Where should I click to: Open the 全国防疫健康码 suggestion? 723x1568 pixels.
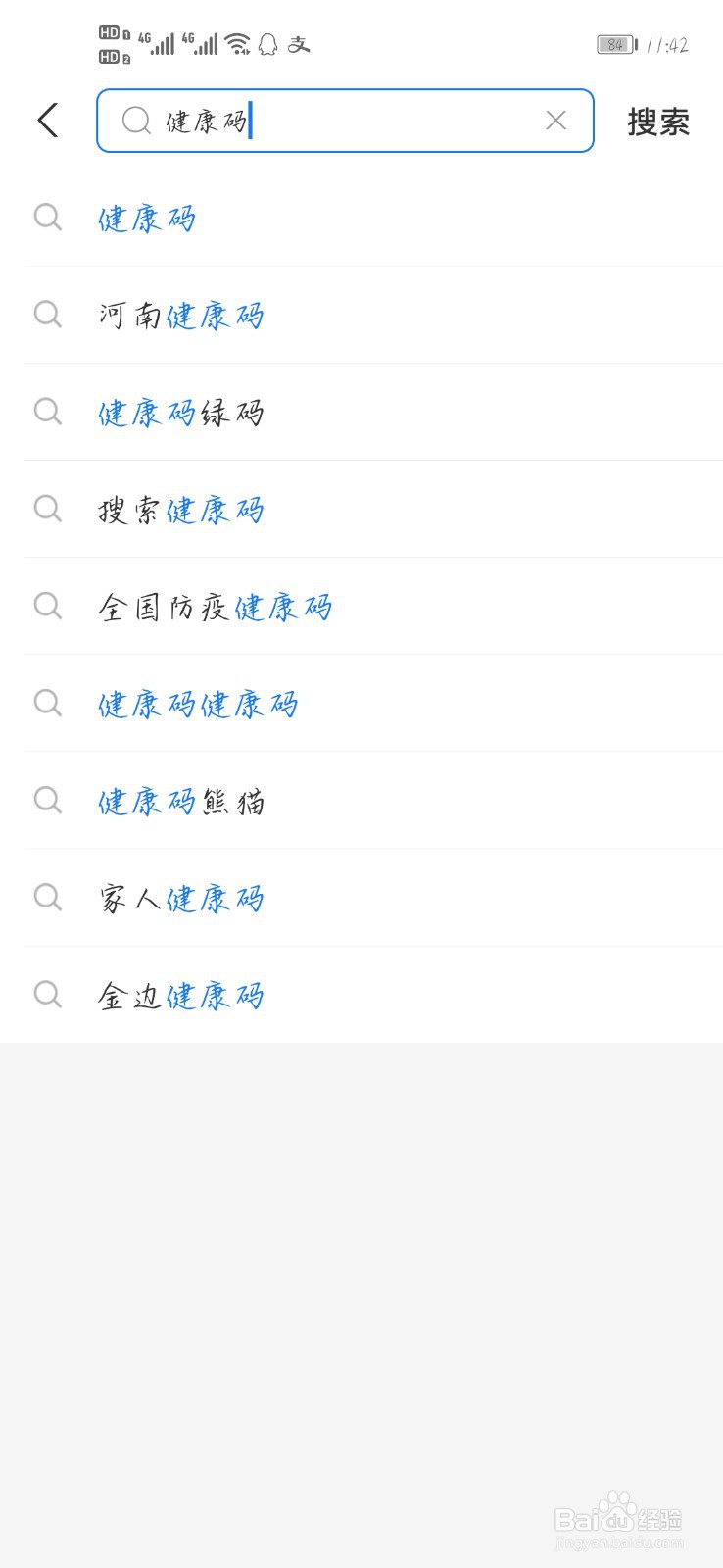(216, 606)
